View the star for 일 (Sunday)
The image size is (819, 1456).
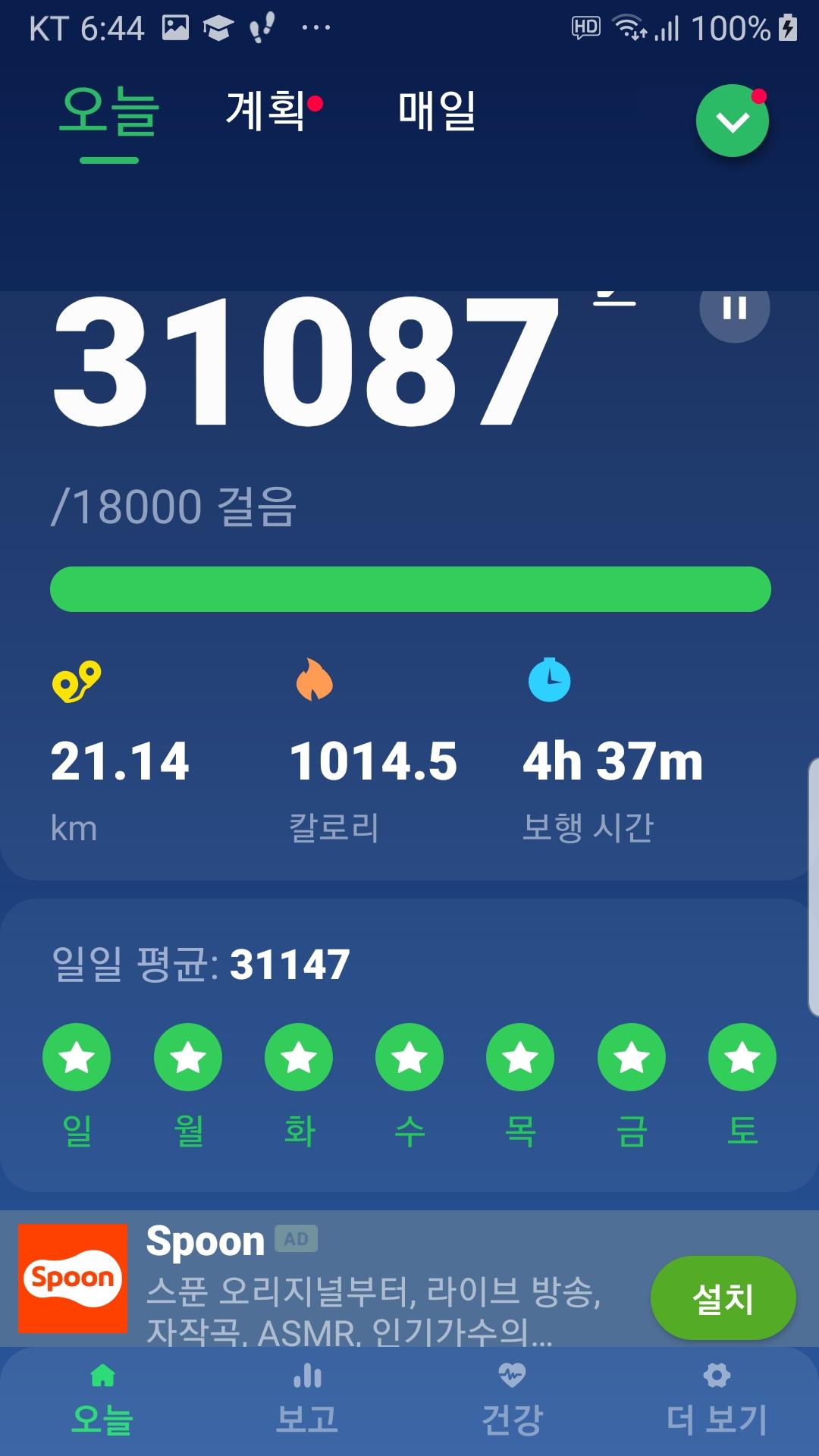tap(77, 1057)
